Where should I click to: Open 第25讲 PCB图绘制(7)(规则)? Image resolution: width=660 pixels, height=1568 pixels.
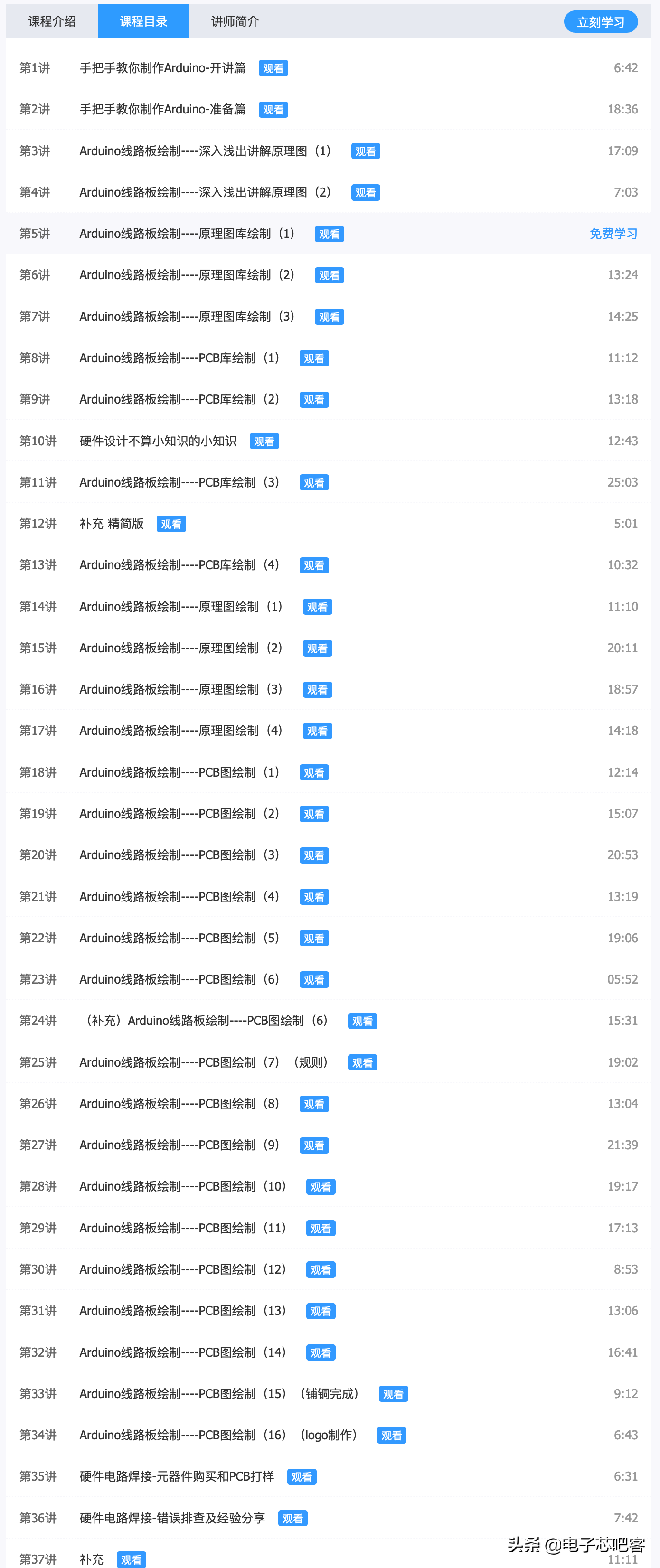(x=204, y=1063)
